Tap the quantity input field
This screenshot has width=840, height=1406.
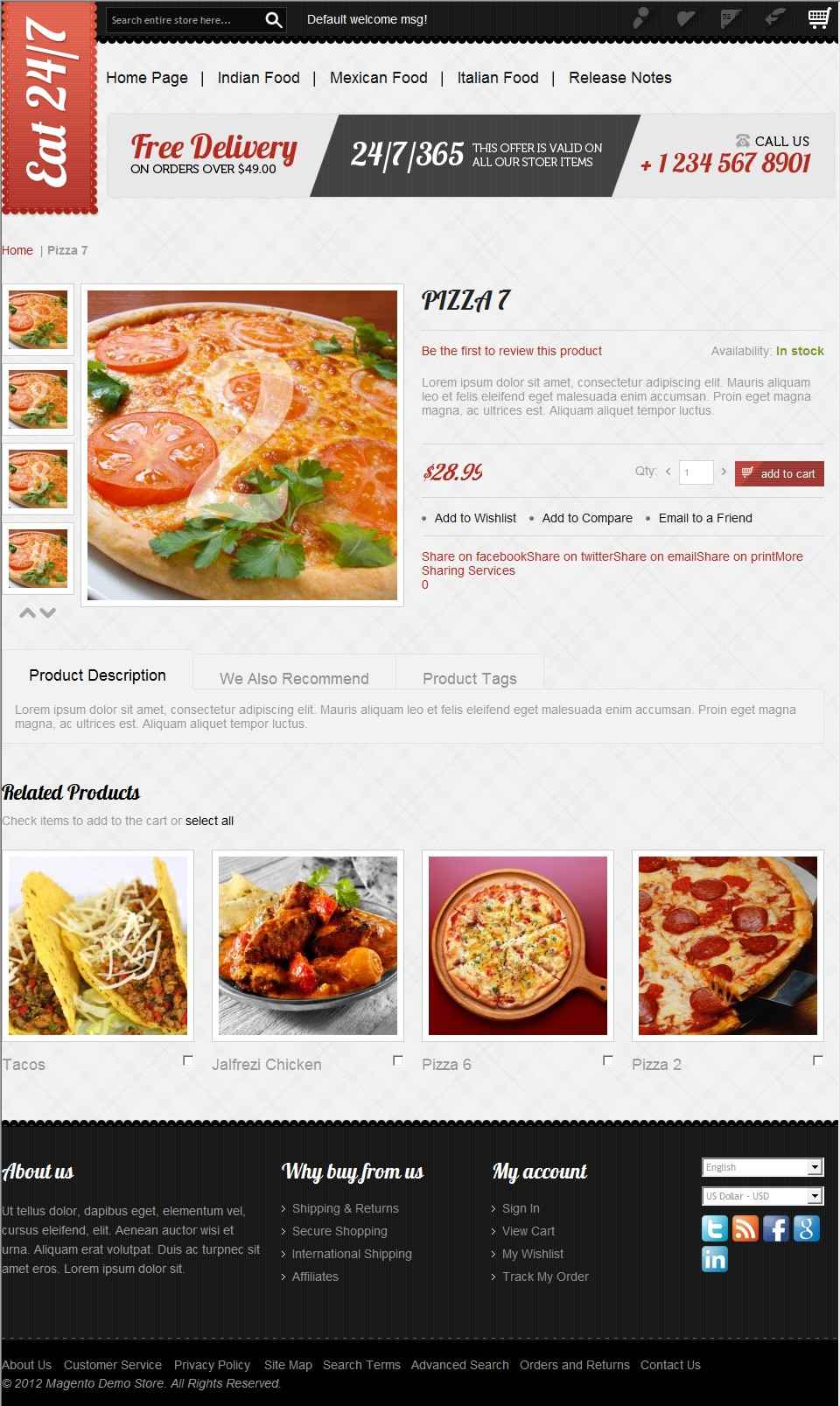696,472
